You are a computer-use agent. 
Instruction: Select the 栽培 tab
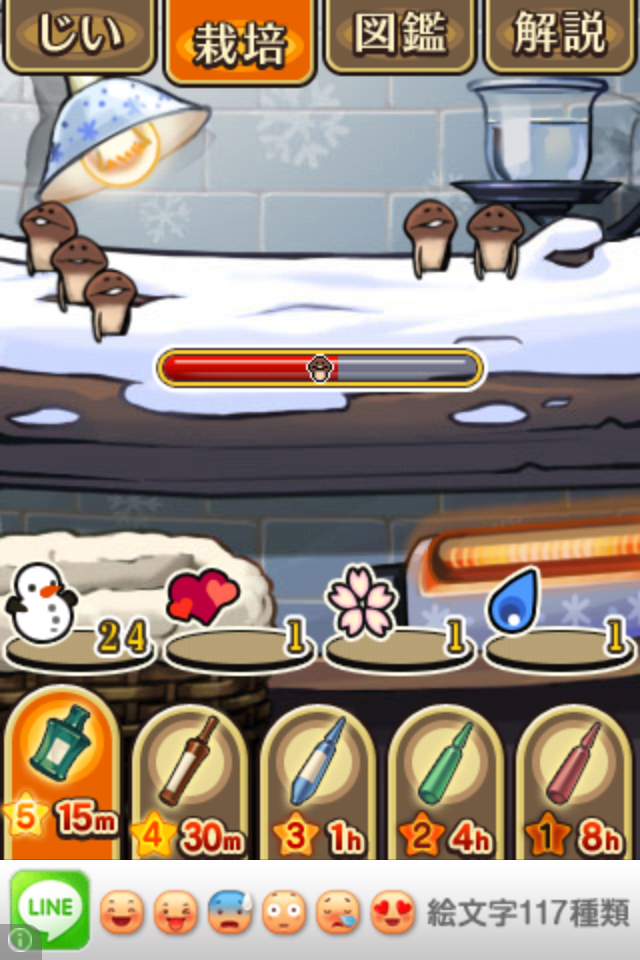tap(240, 40)
